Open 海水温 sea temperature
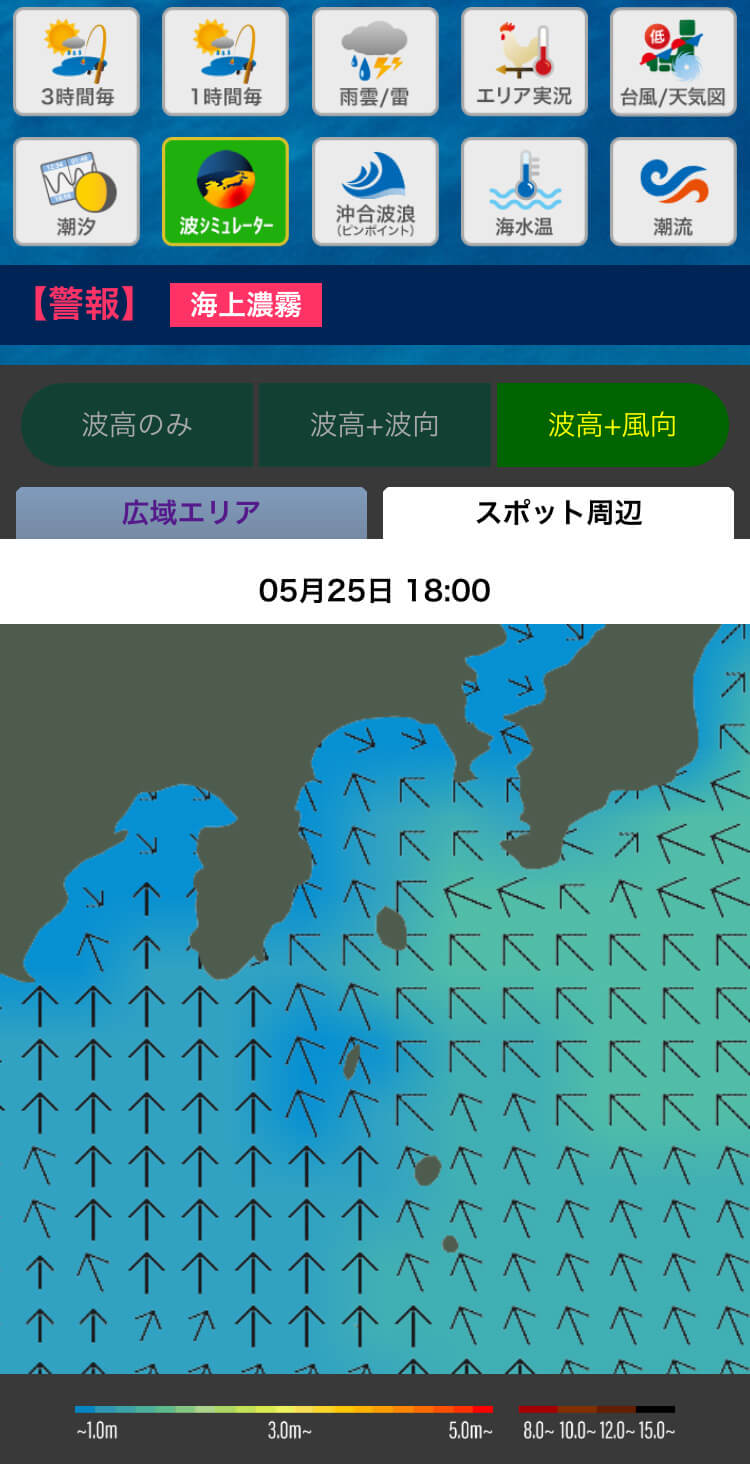Image resolution: width=750 pixels, height=1464 pixels. (524, 191)
